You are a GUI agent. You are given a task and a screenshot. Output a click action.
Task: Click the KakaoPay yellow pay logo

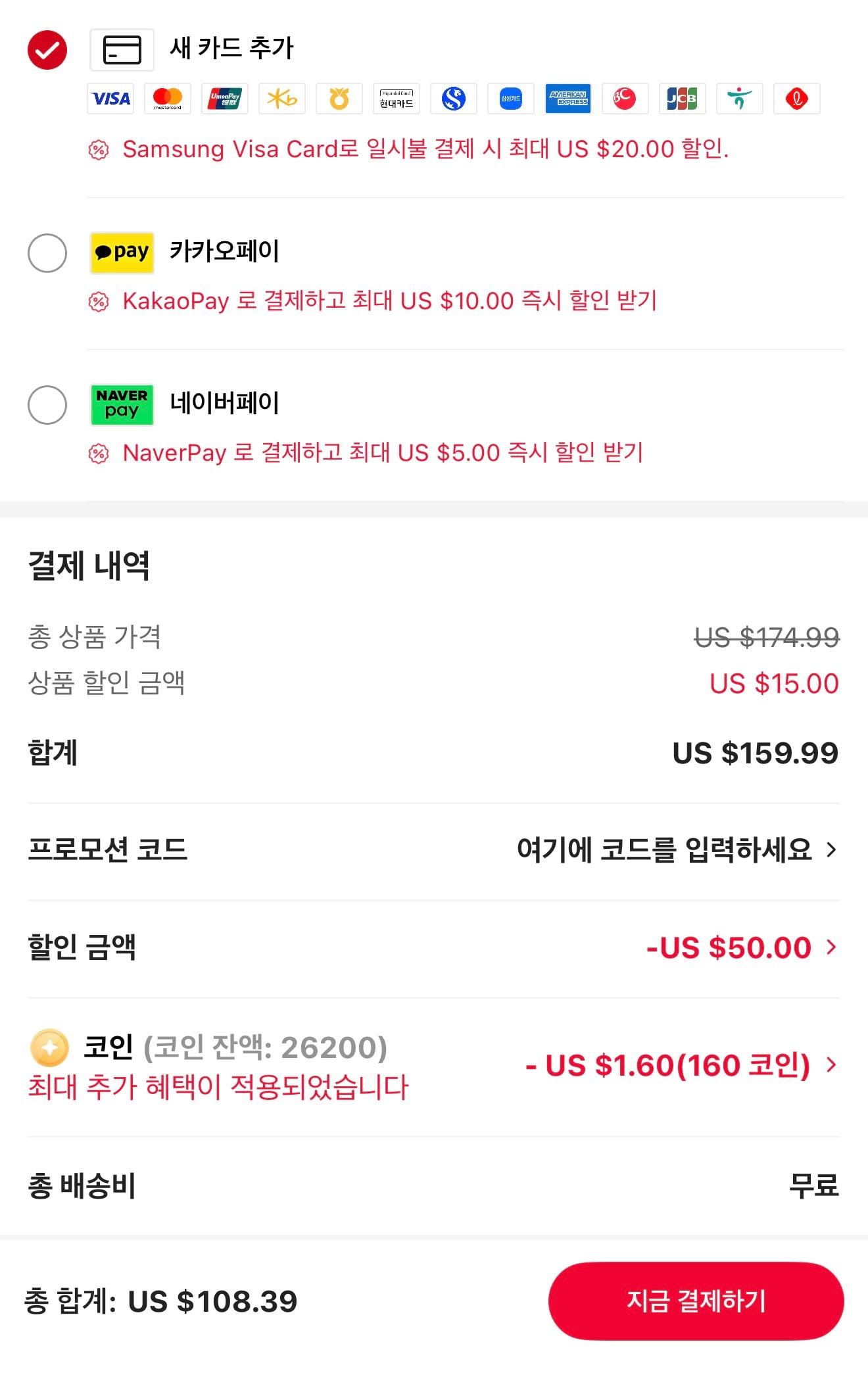click(122, 252)
